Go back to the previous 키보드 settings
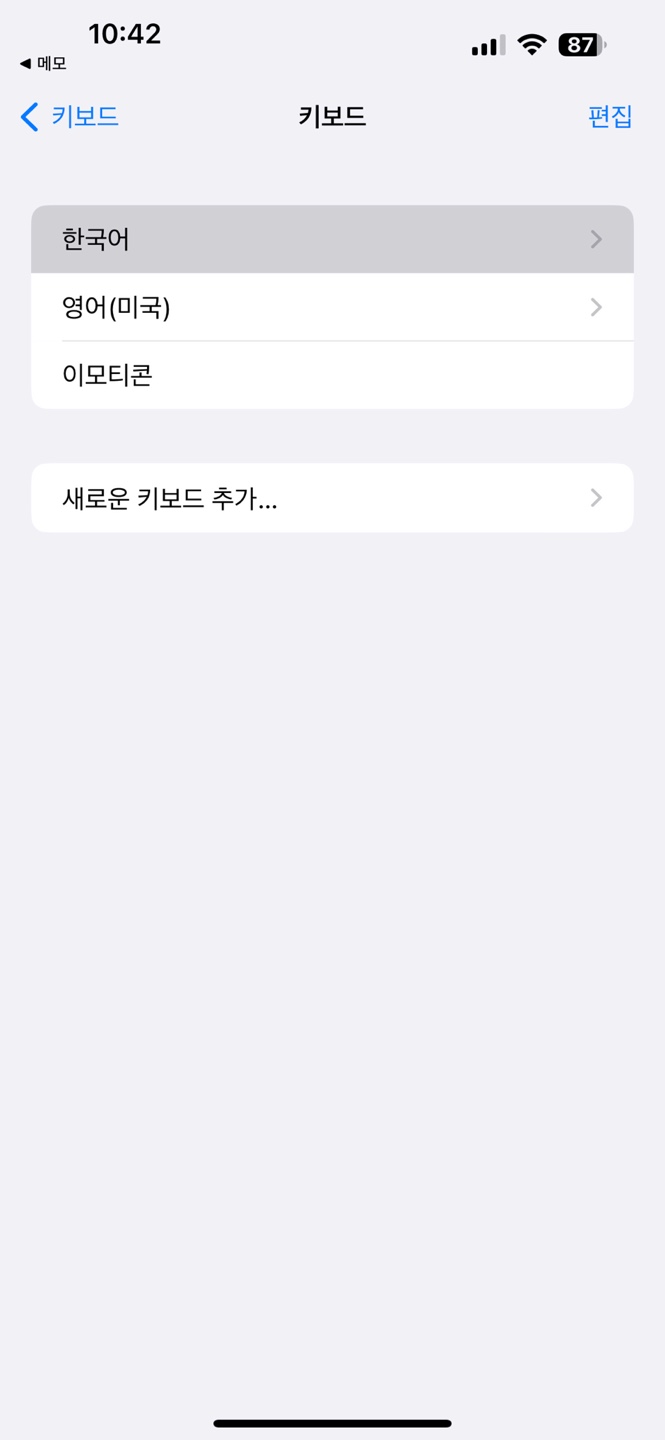This screenshot has height=1440, width=665. 69,117
